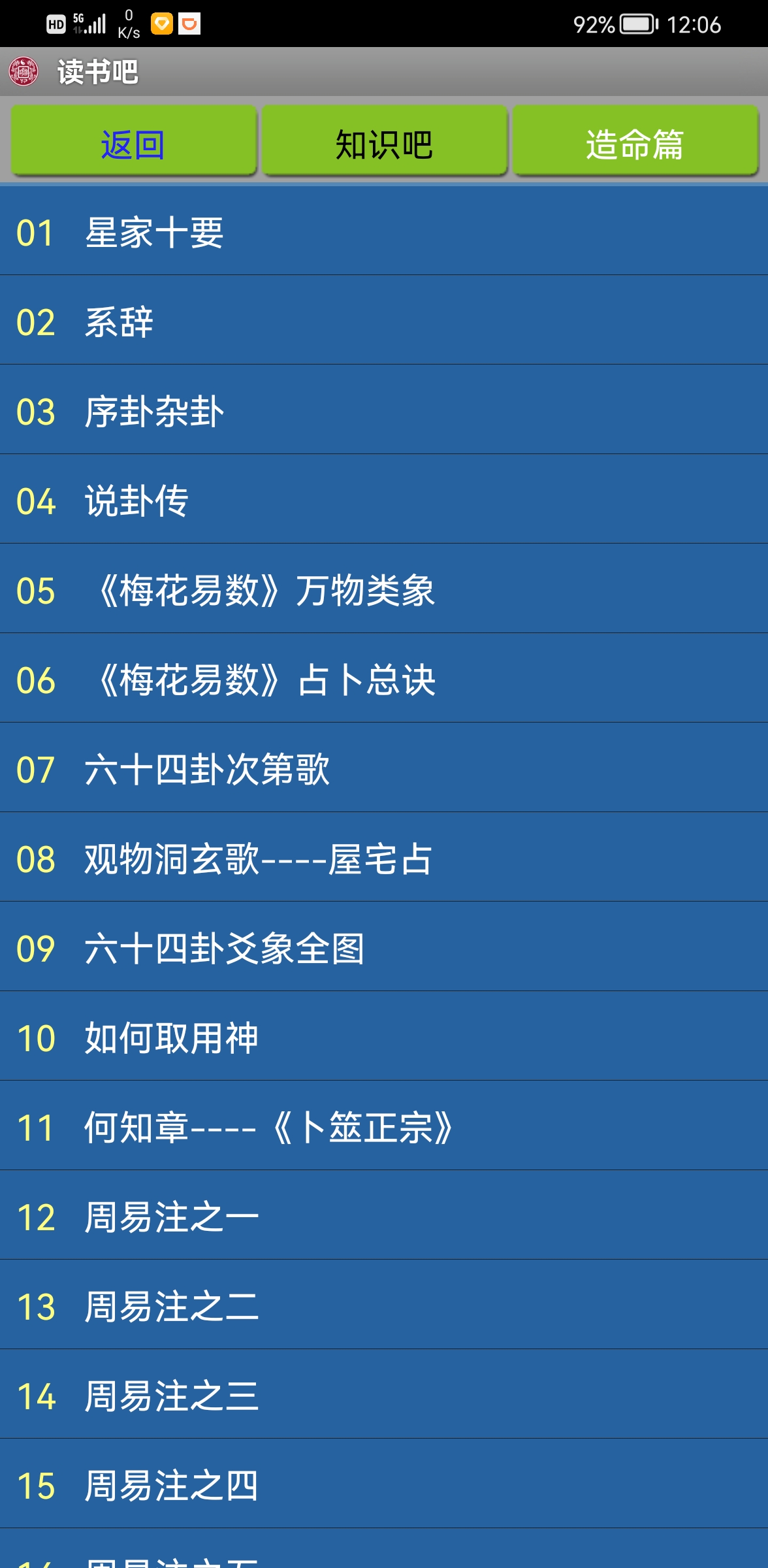Select 04 说卦传
This screenshot has height=1568, width=768.
(x=383, y=500)
